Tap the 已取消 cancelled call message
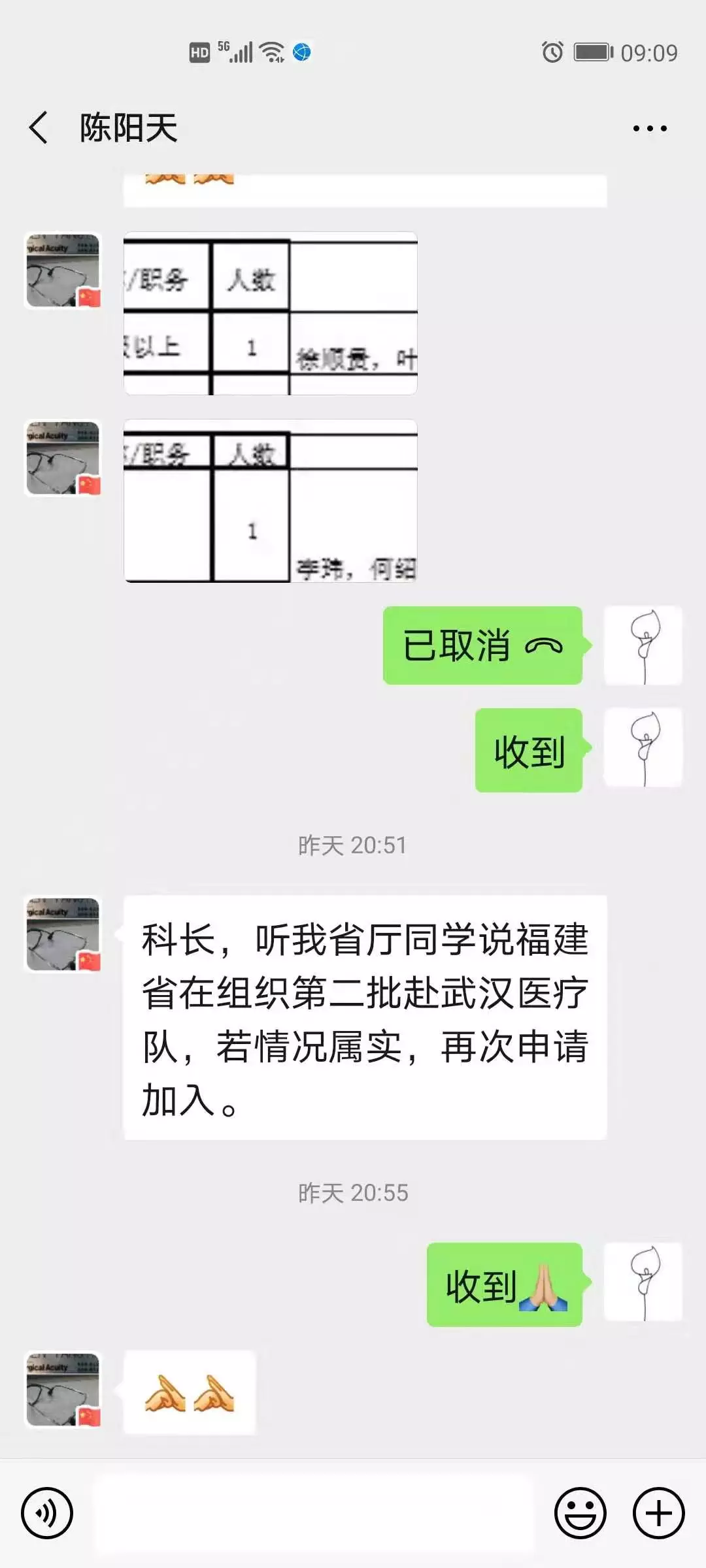 click(482, 645)
